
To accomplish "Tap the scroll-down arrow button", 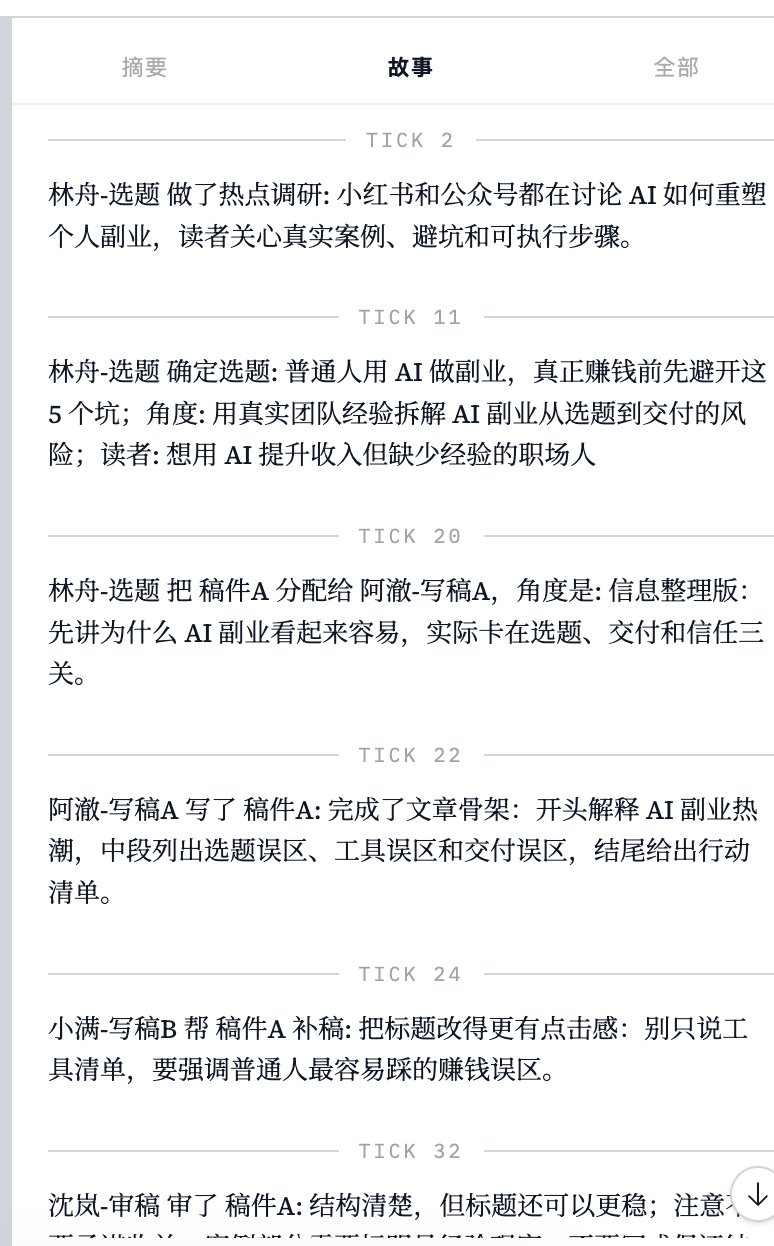I will pos(757,1193).
